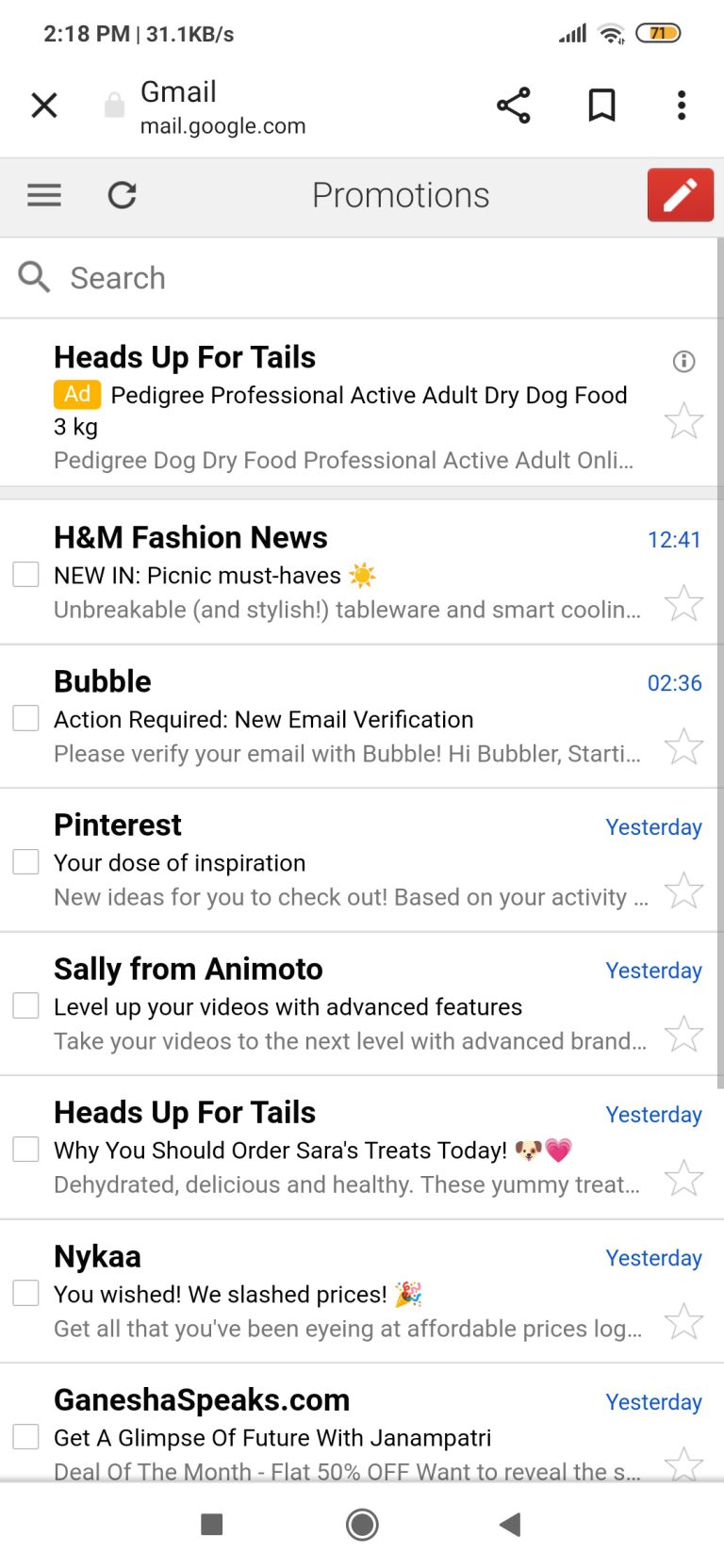Screen dimensions: 724x1568
Task: Tick the H&M Fashion News checkbox
Action: [x=25, y=574]
